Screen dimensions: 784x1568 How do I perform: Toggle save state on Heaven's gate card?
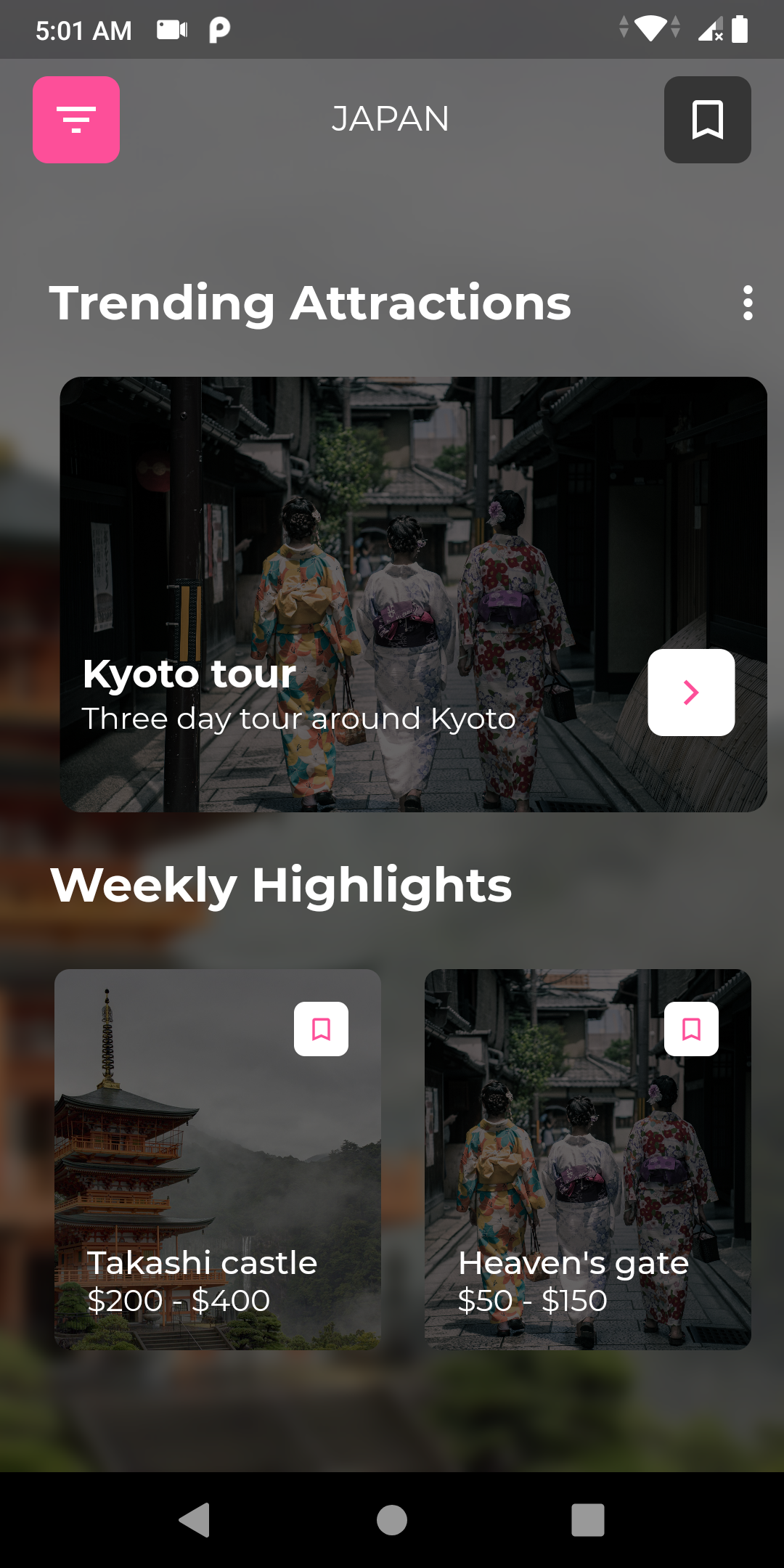(x=690, y=1029)
